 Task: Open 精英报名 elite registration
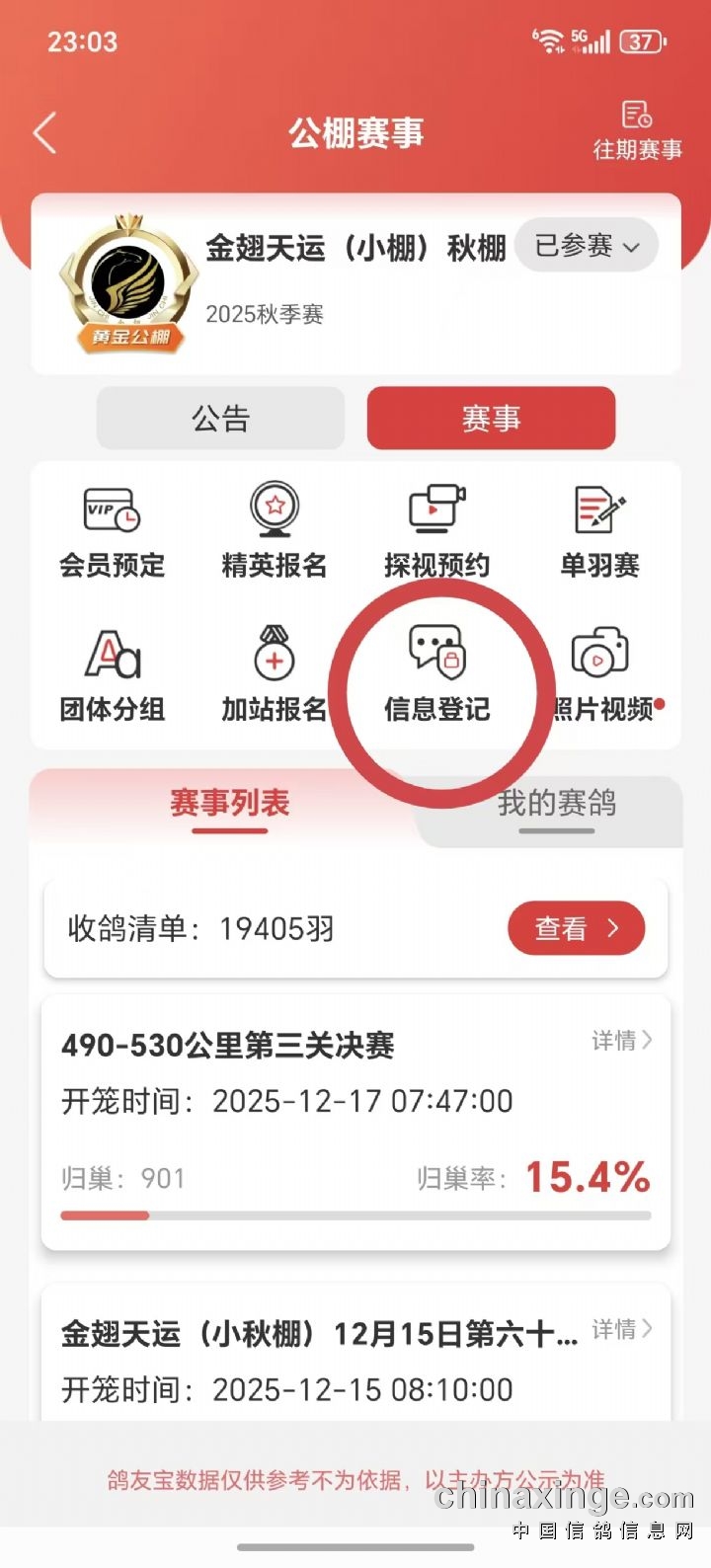pyautogui.click(x=275, y=532)
